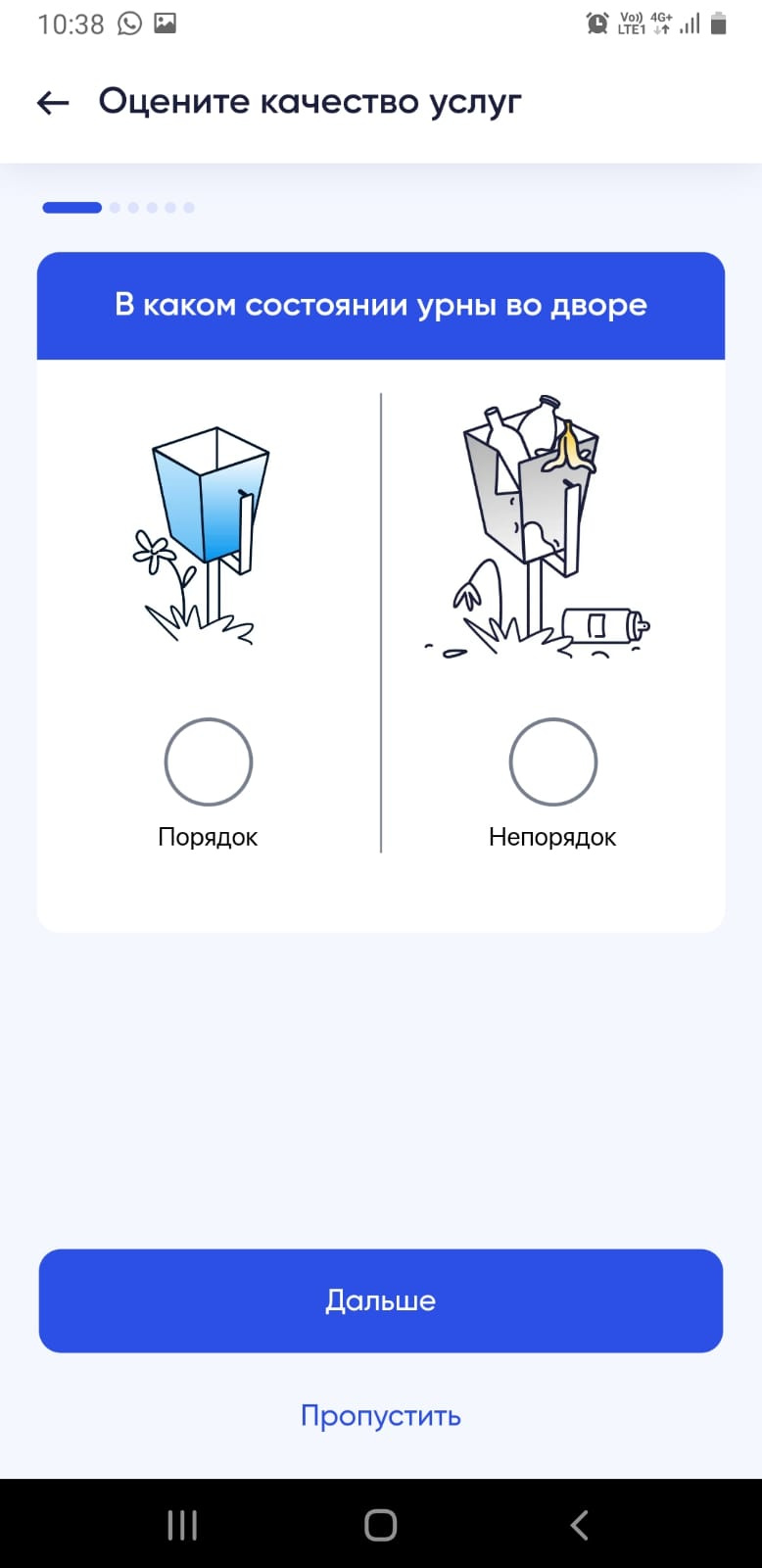The height and width of the screenshot is (1568, 762).
Task: Go to the home screen
Action: tap(381, 1525)
